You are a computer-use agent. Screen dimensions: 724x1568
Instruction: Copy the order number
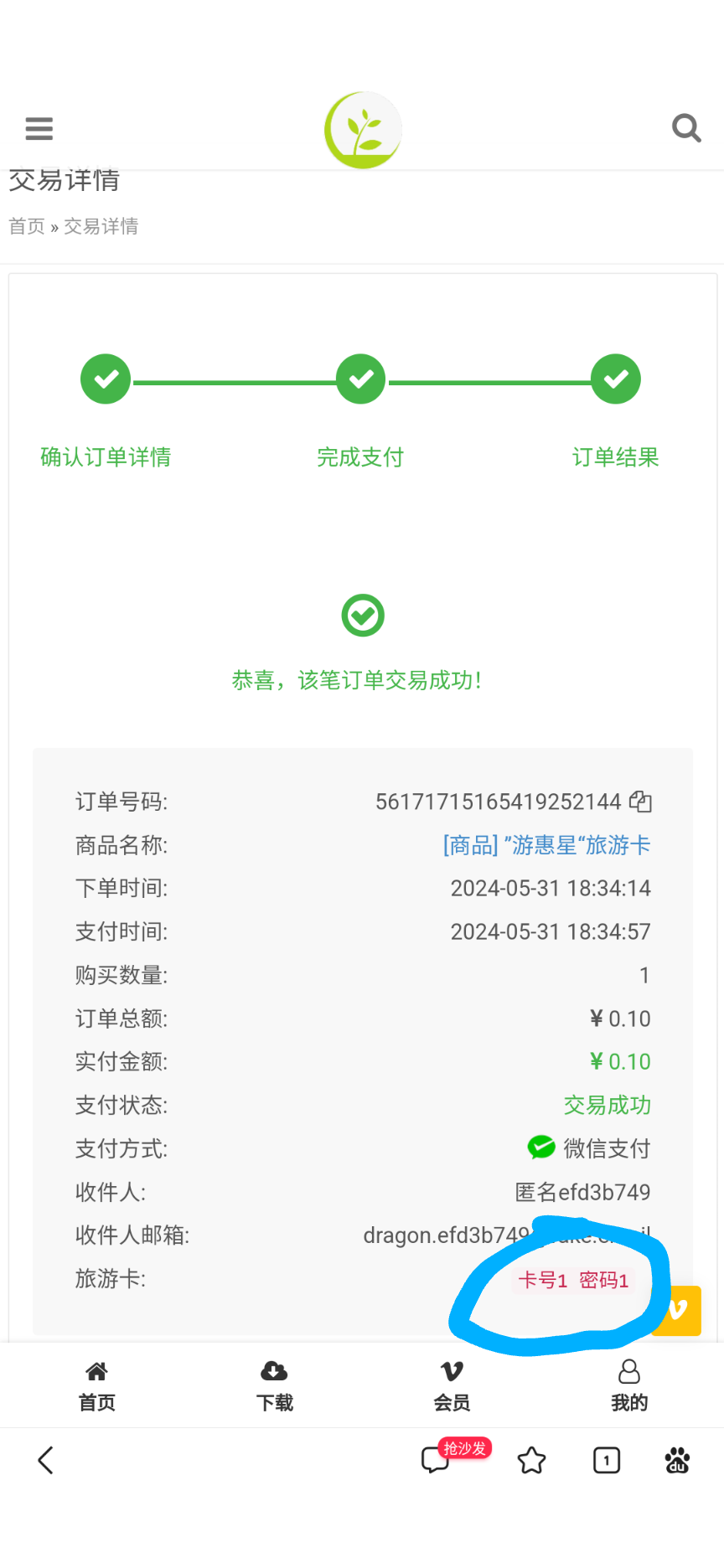pos(641,802)
